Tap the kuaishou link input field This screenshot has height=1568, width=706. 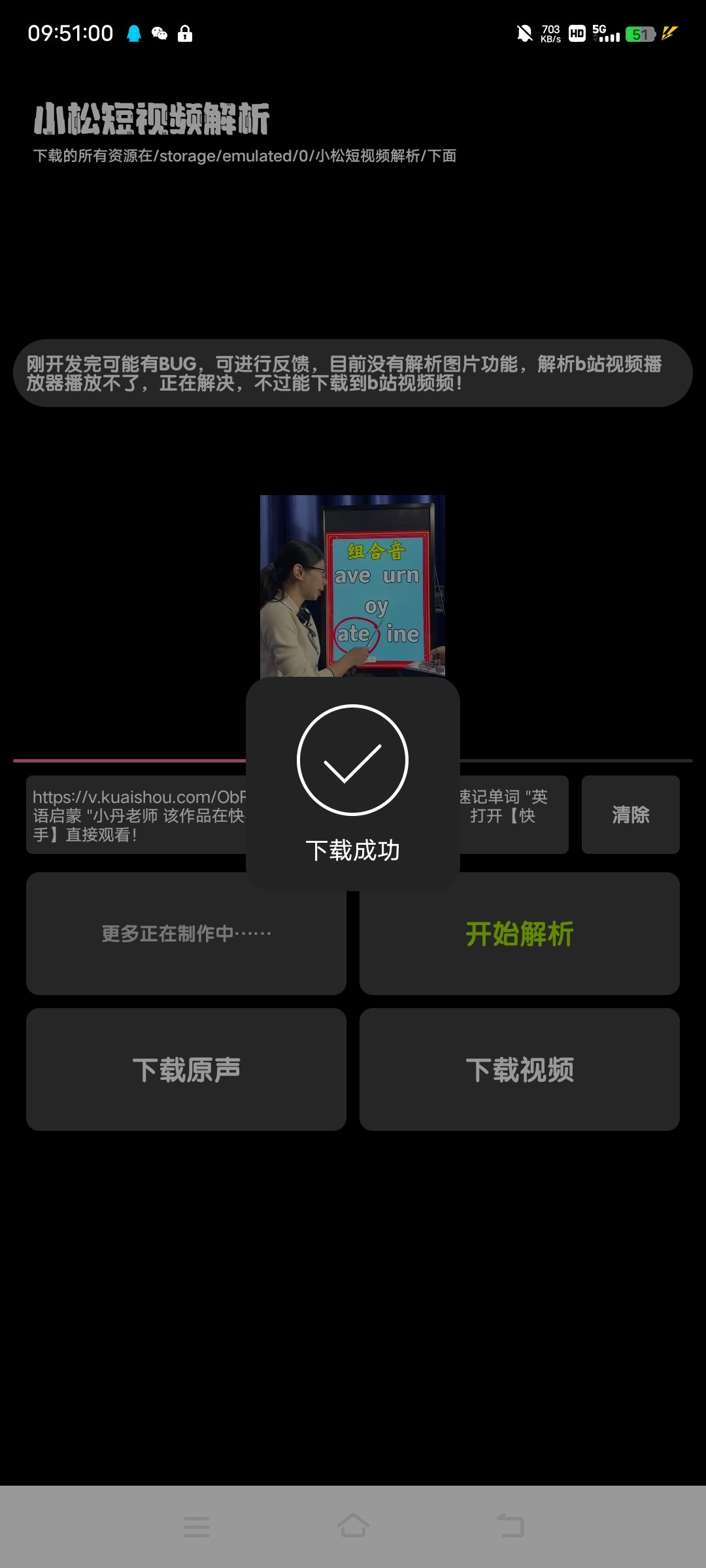click(131, 815)
